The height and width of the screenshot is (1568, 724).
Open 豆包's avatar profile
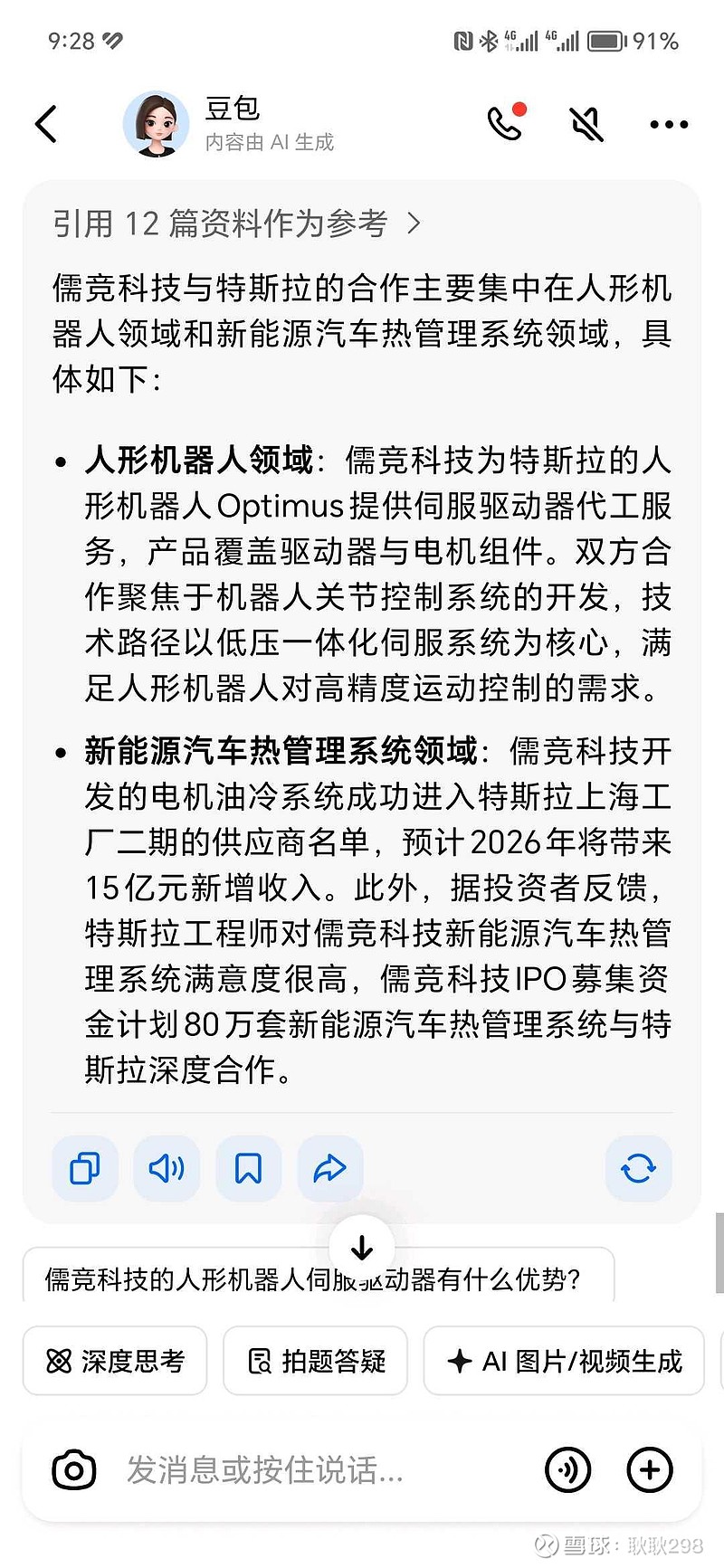pyautogui.click(x=156, y=124)
